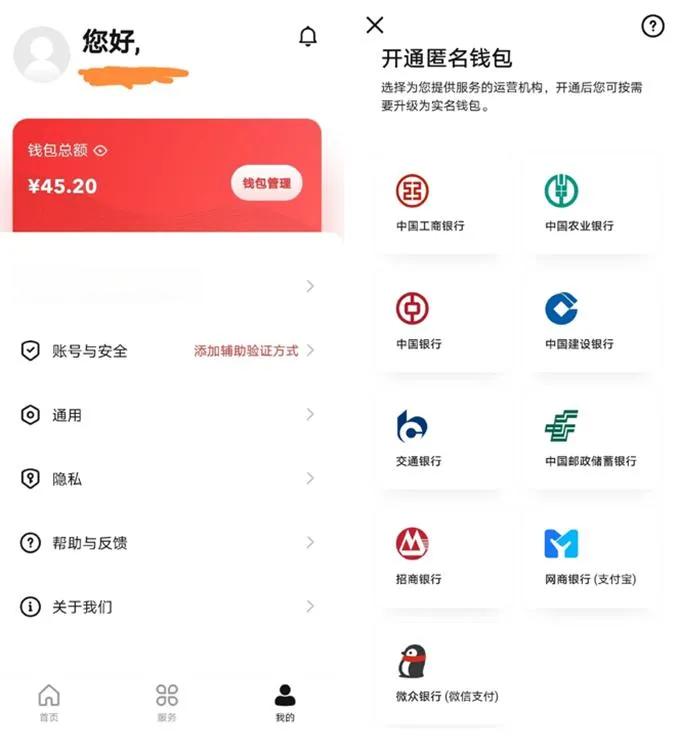The height and width of the screenshot is (748, 679).
Task: Switch to the 服务 tab
Action: (167, 703)
